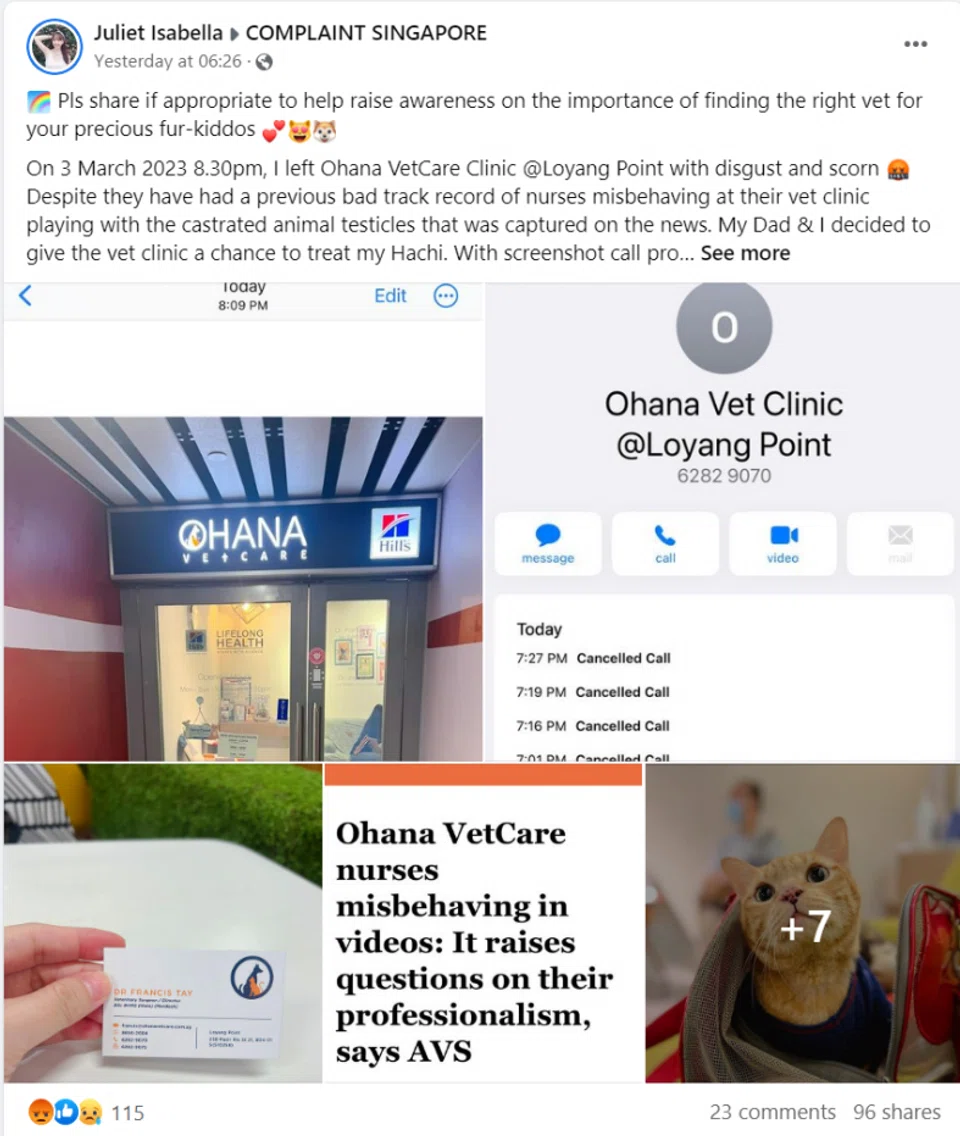Open the post's three-dot options menu
Screen dimensions: 960x1136
(915, 44)
